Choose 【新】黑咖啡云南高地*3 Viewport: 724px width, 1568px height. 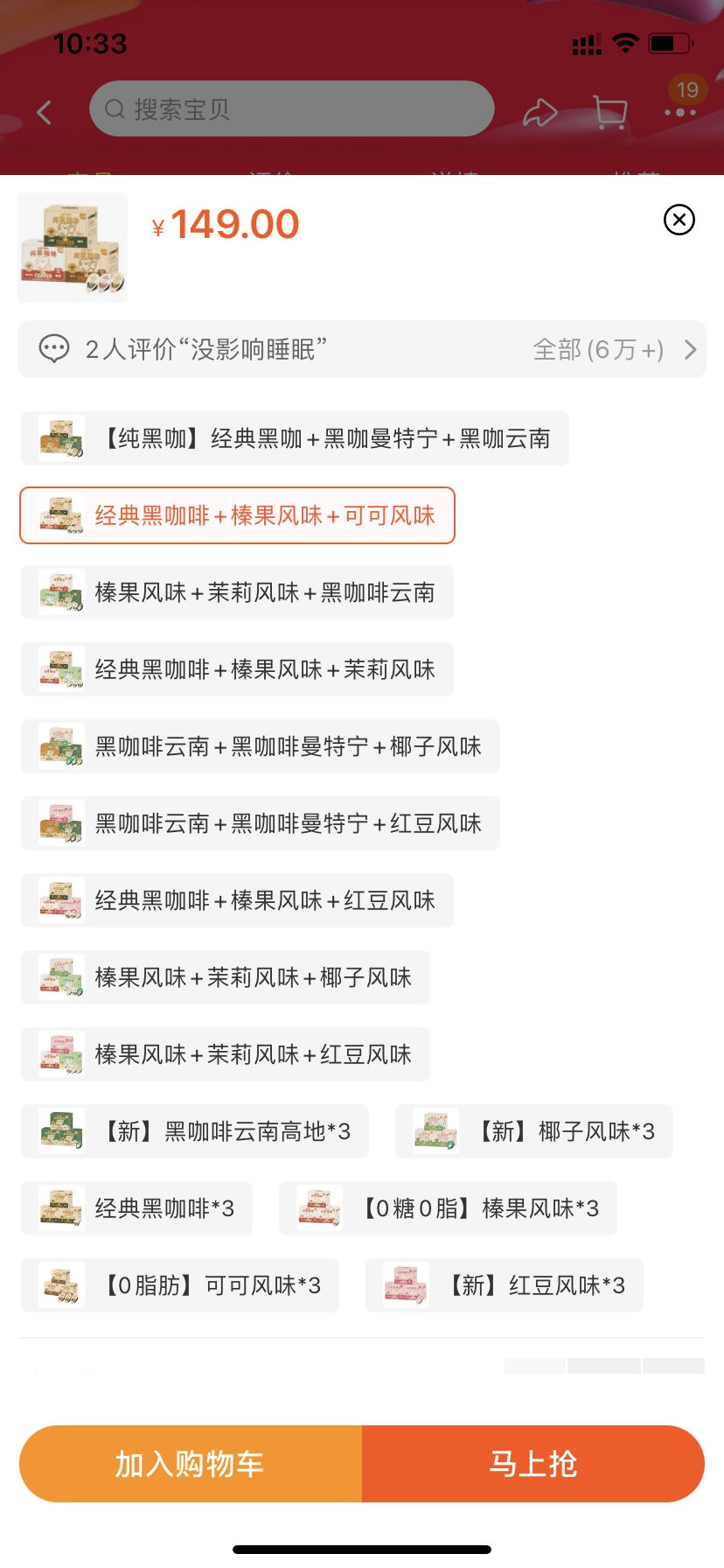click(195, 1131)
